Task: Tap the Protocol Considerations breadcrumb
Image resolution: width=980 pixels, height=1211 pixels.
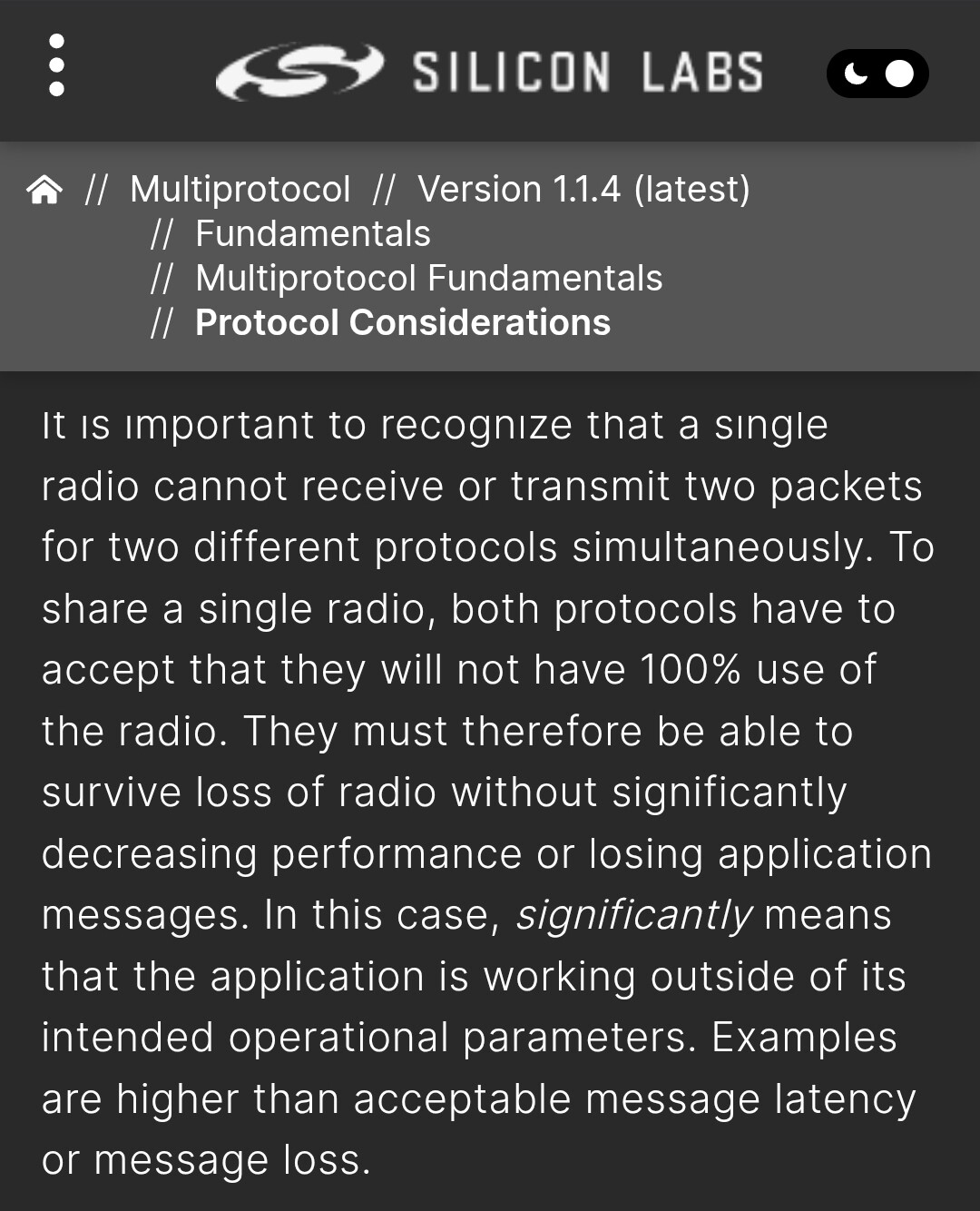Action: click(x=402, y=323)
